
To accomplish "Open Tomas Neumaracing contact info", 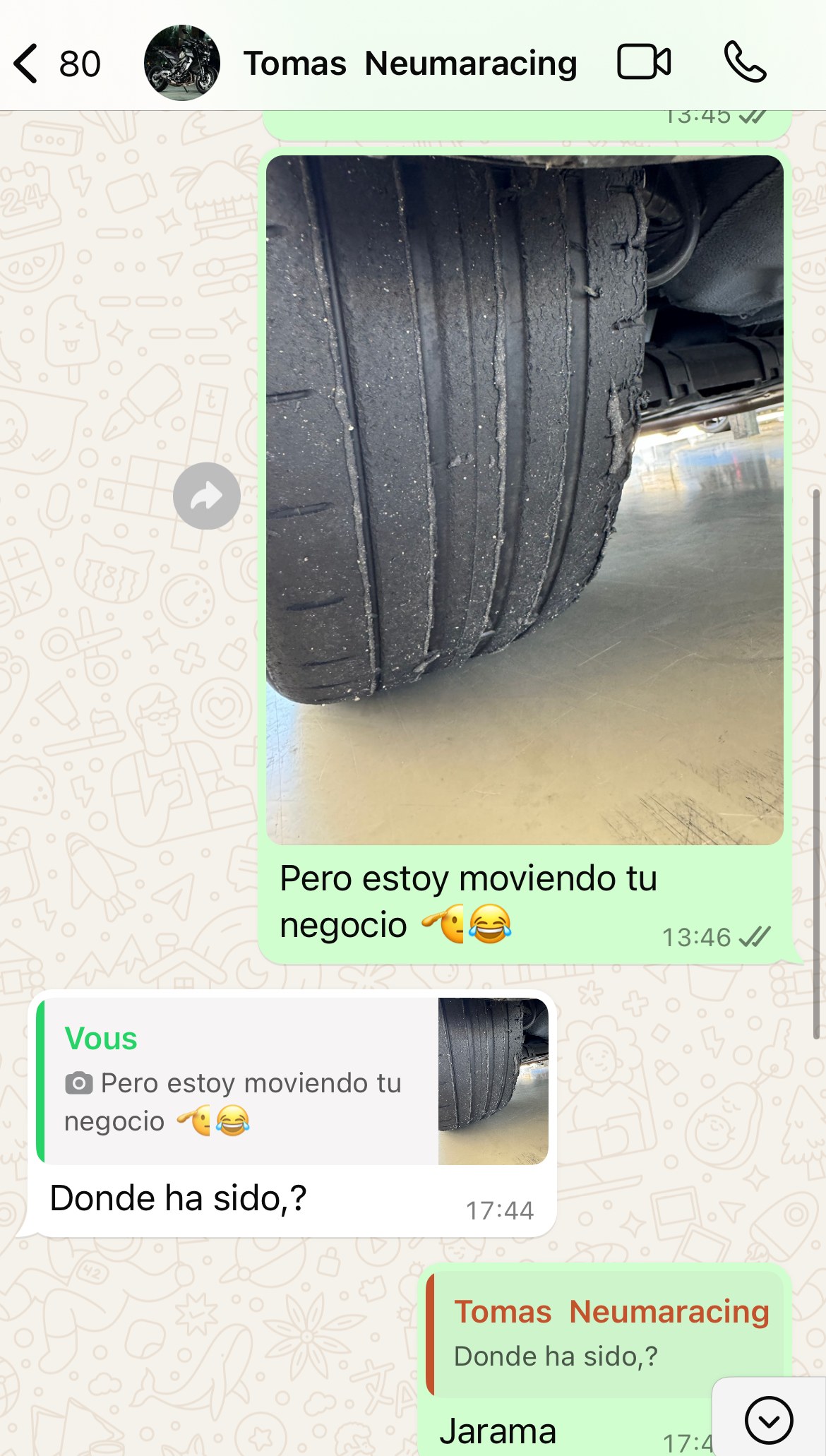I will coord(409,64).
